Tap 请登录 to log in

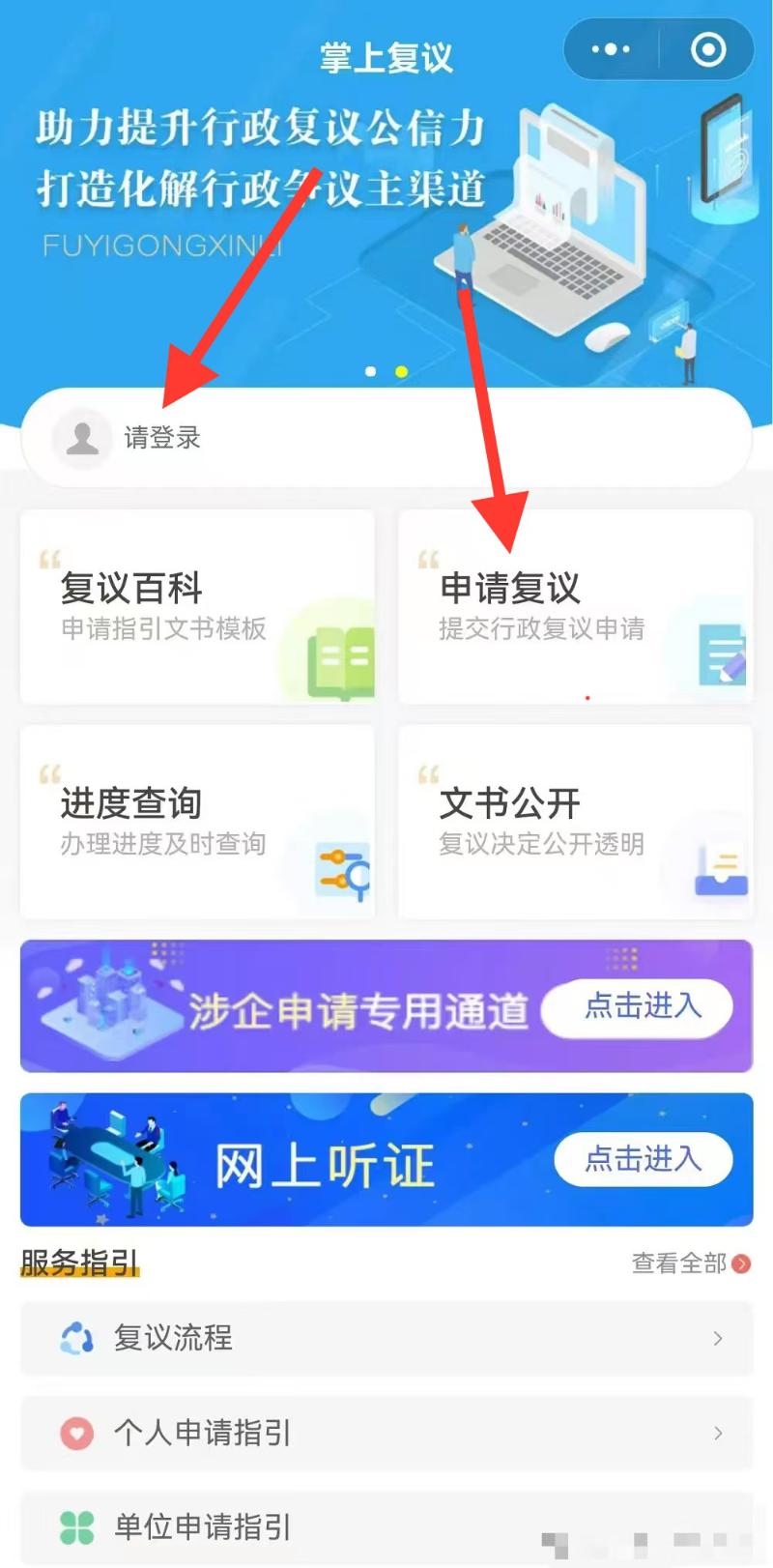162,438
